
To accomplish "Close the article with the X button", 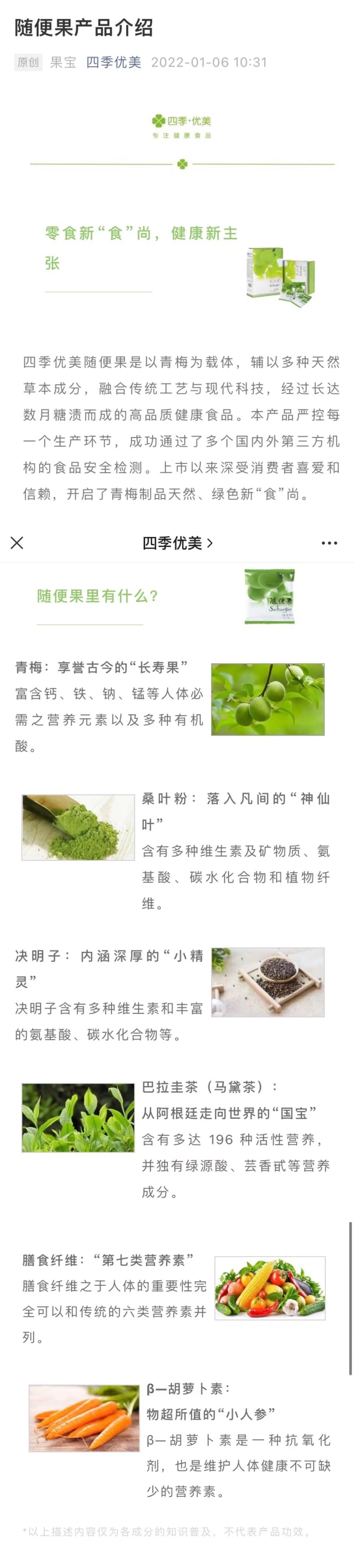I will [17, 542].
